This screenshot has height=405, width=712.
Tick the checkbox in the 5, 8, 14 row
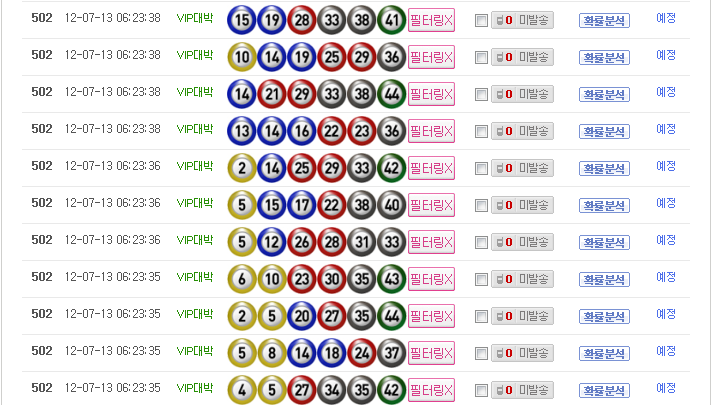481,354
